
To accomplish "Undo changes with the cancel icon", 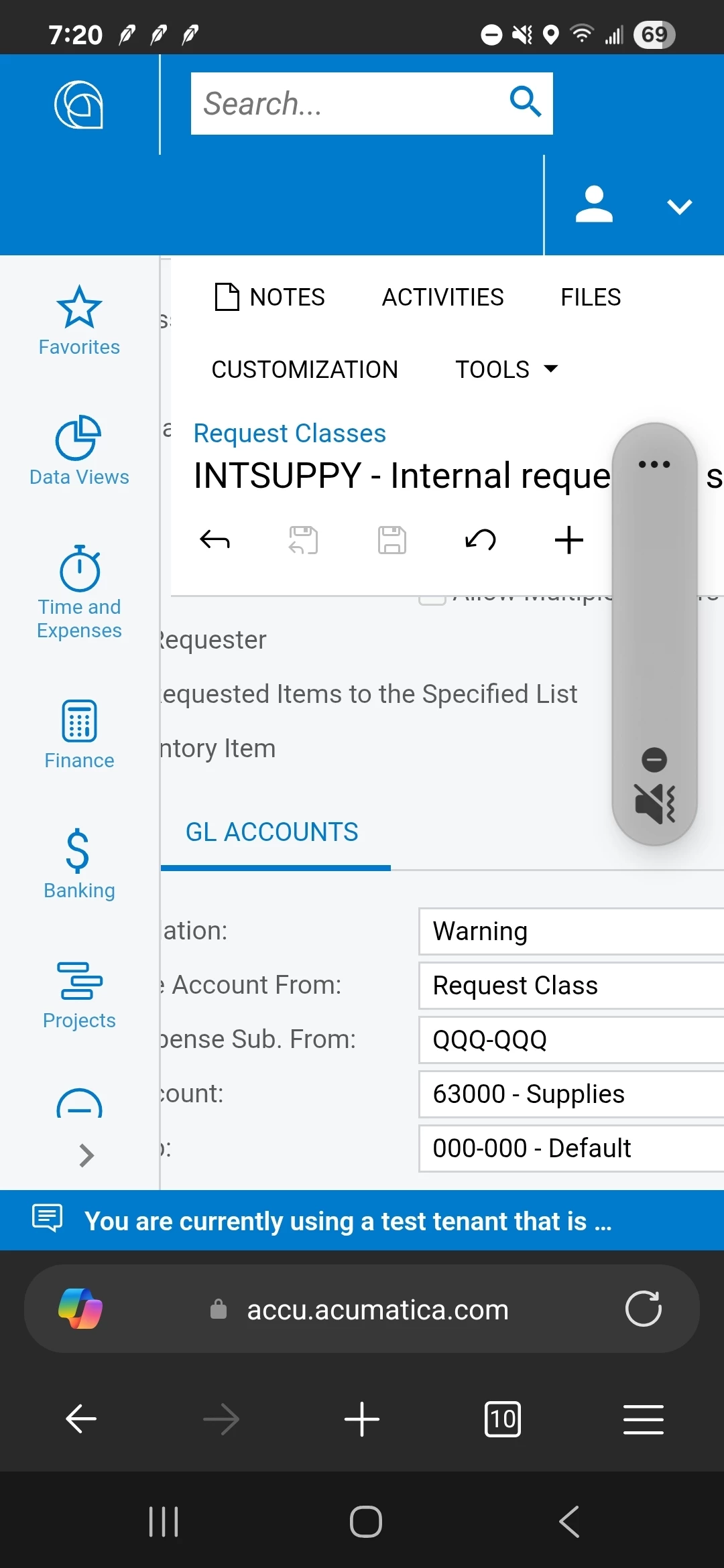I will [x=480, y=539].
